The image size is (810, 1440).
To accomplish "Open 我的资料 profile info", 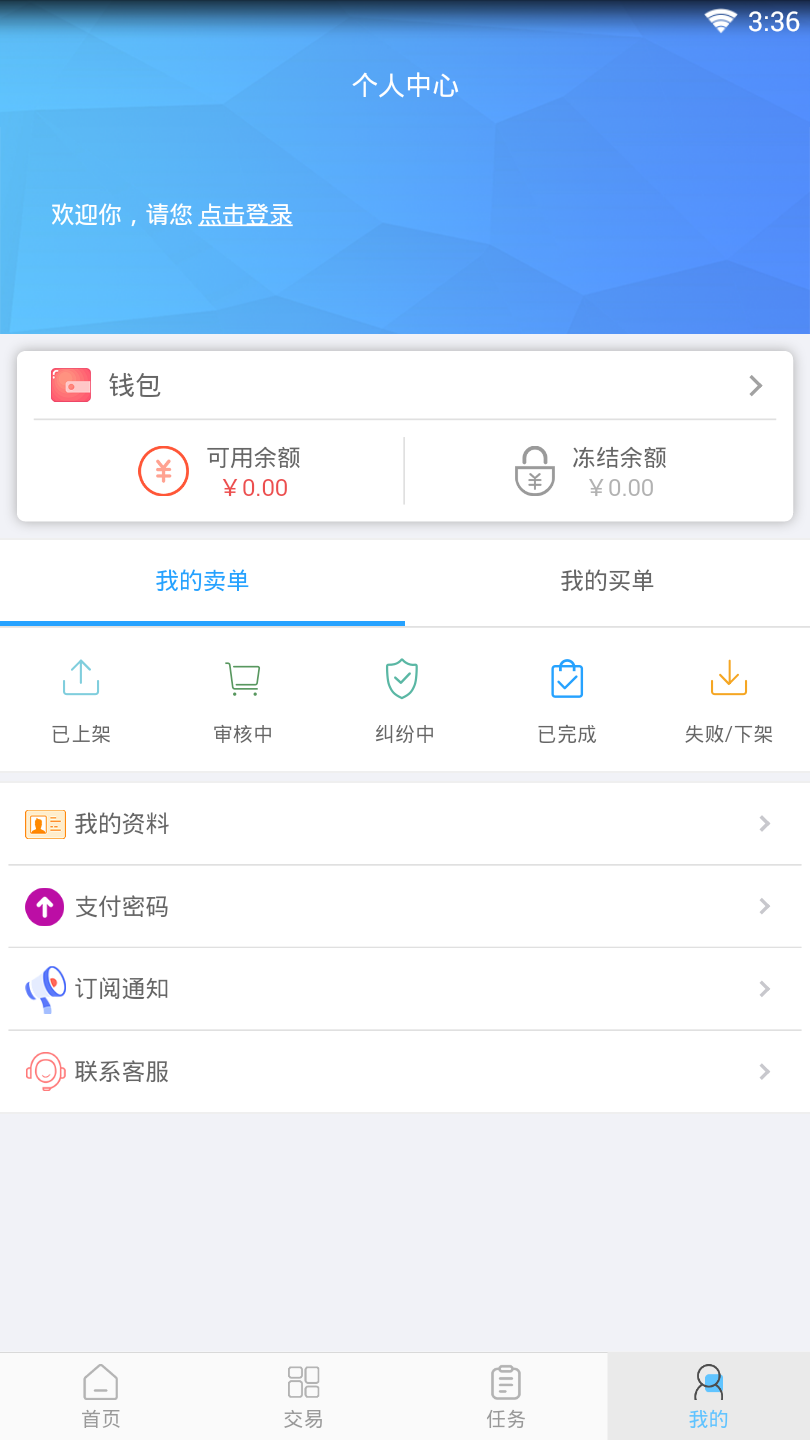I will pyautogui.click(x=405, y=824).
